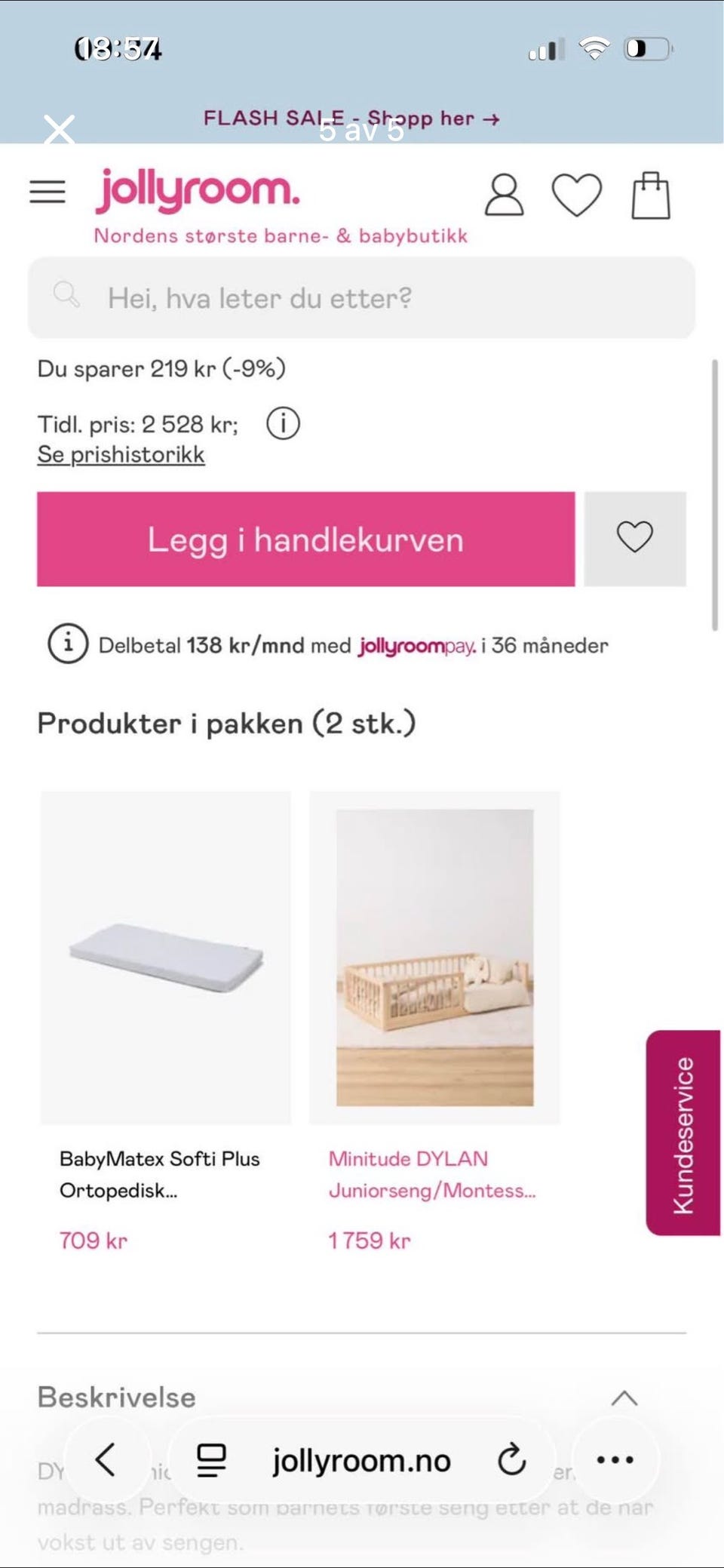Open the hamburger navigation menu

pyautogui.click(x=46, y=192)
